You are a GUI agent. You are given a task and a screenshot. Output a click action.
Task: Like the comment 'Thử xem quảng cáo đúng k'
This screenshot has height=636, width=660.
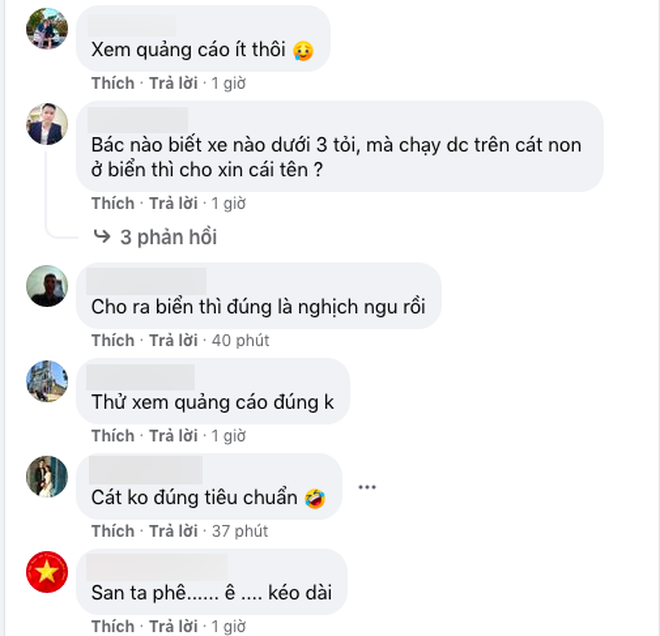[x=112, y=435]
